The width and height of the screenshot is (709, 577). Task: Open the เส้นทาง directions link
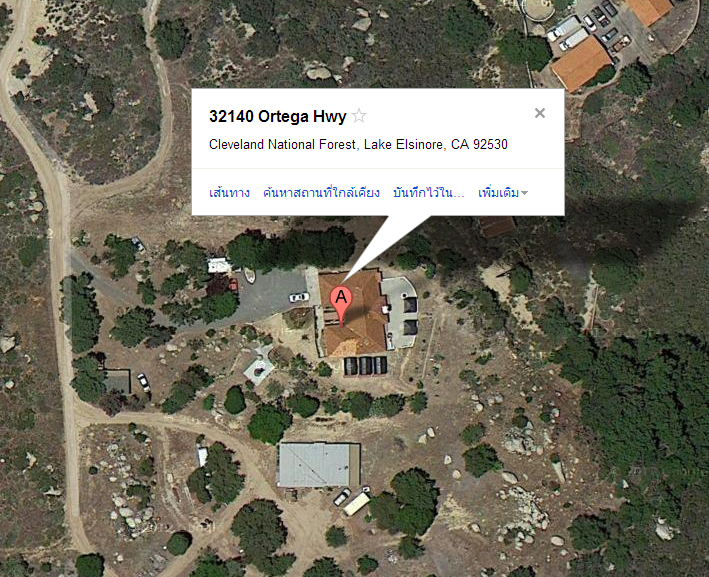229,192
